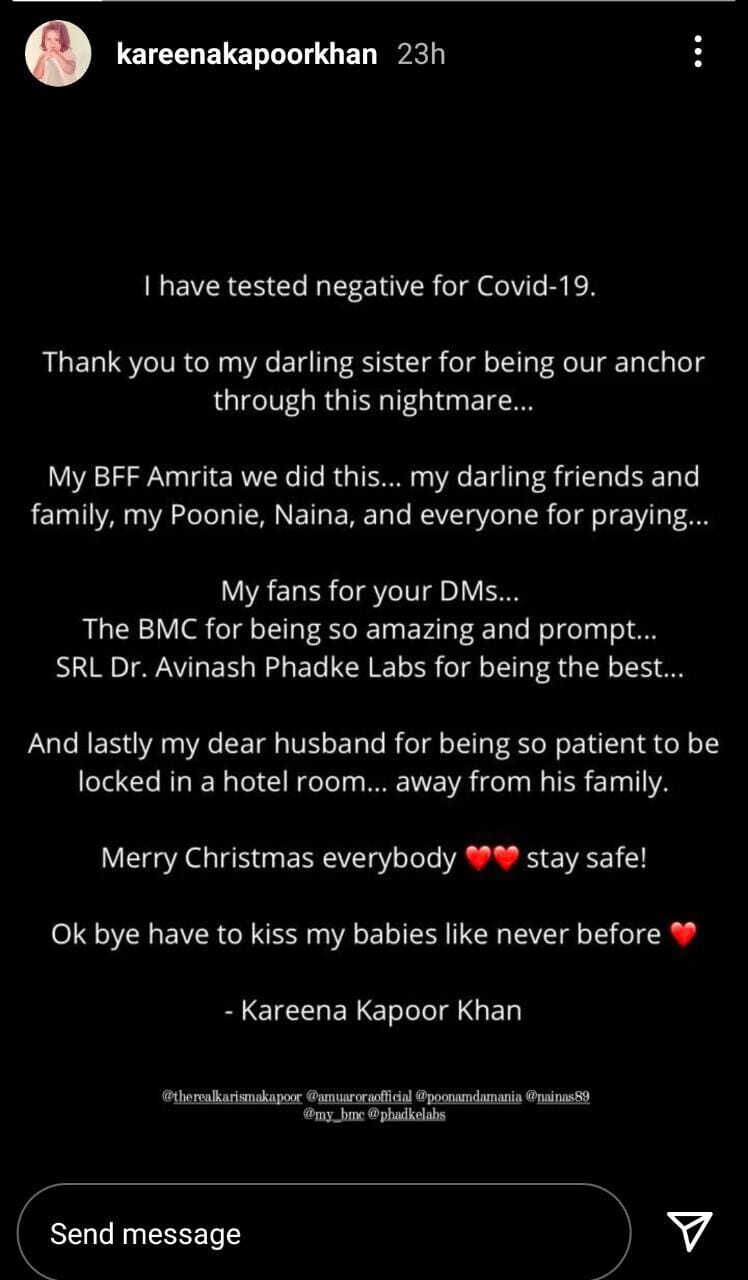Viewport: 748px width, 1280px height.
Task: Open kareenakapoorkhan's profile picture
Action: coord(58,53)
